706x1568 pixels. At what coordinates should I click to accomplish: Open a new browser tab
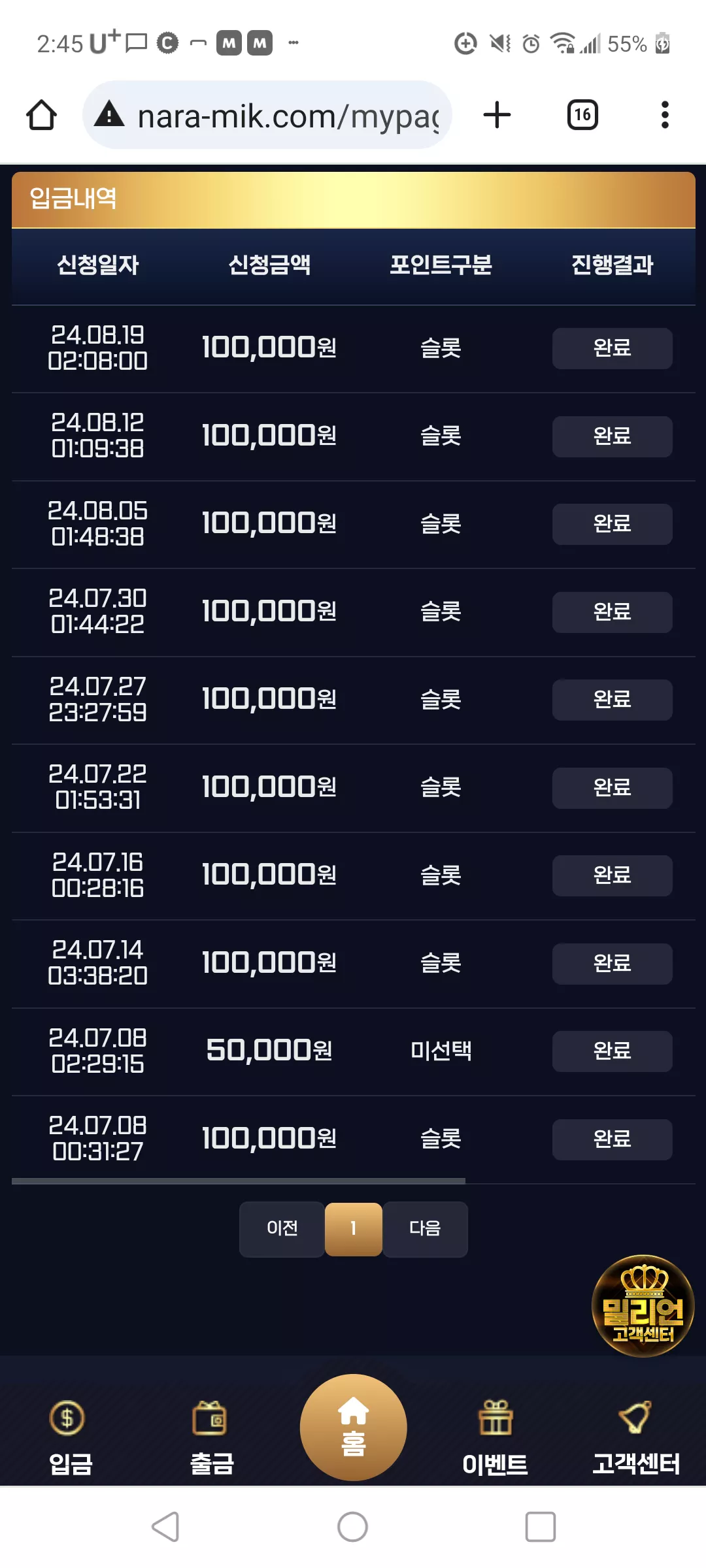pyautogui.click(x=497, y=115)
